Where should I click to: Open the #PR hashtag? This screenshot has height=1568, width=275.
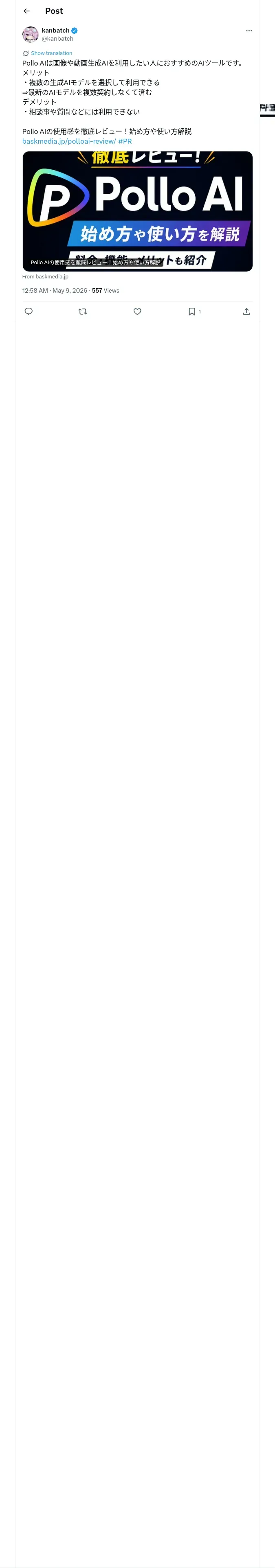[125, 141]
